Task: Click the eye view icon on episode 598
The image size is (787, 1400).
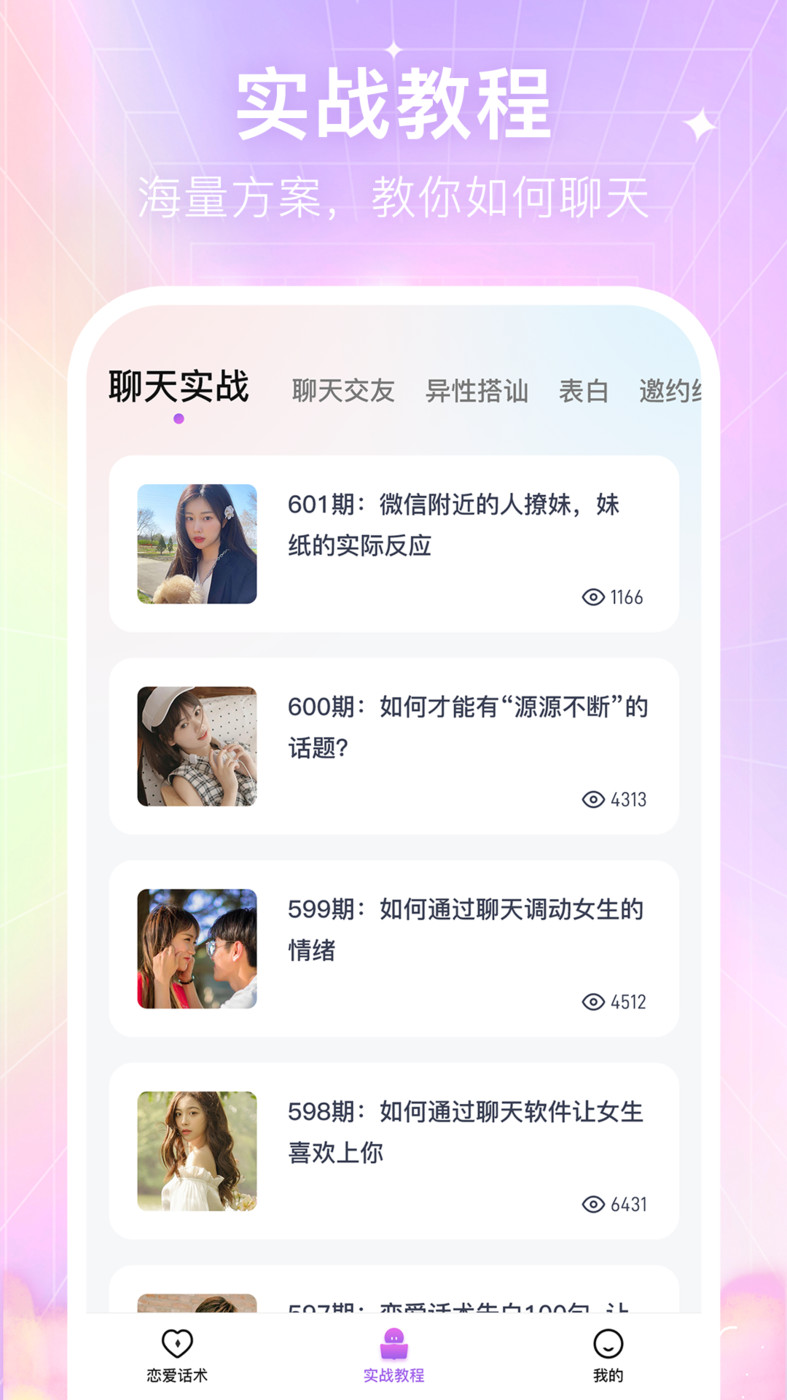Action: tap(592, 1206)
